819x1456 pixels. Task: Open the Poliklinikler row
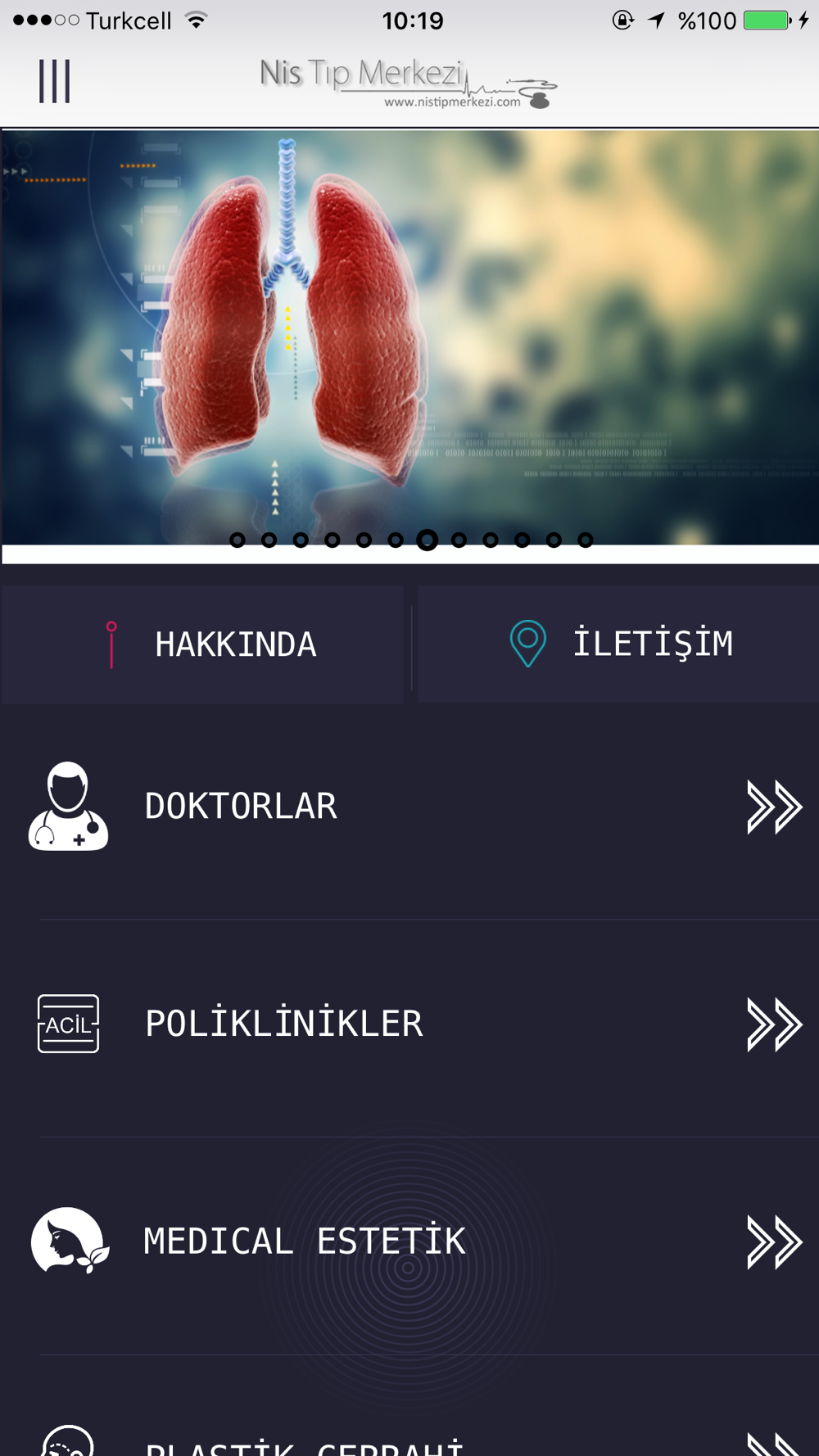click(409, 1024)
